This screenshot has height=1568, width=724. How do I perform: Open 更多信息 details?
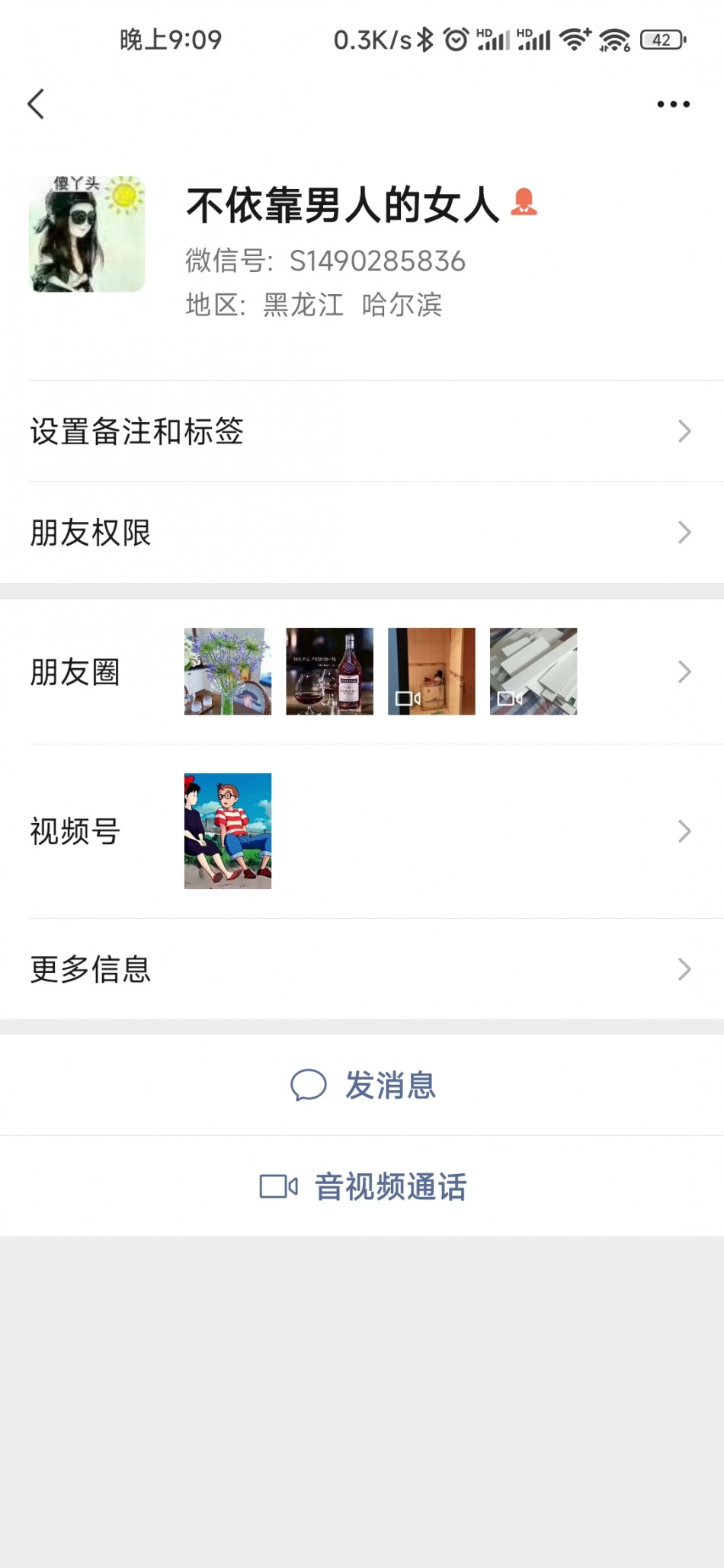[362, 969]
